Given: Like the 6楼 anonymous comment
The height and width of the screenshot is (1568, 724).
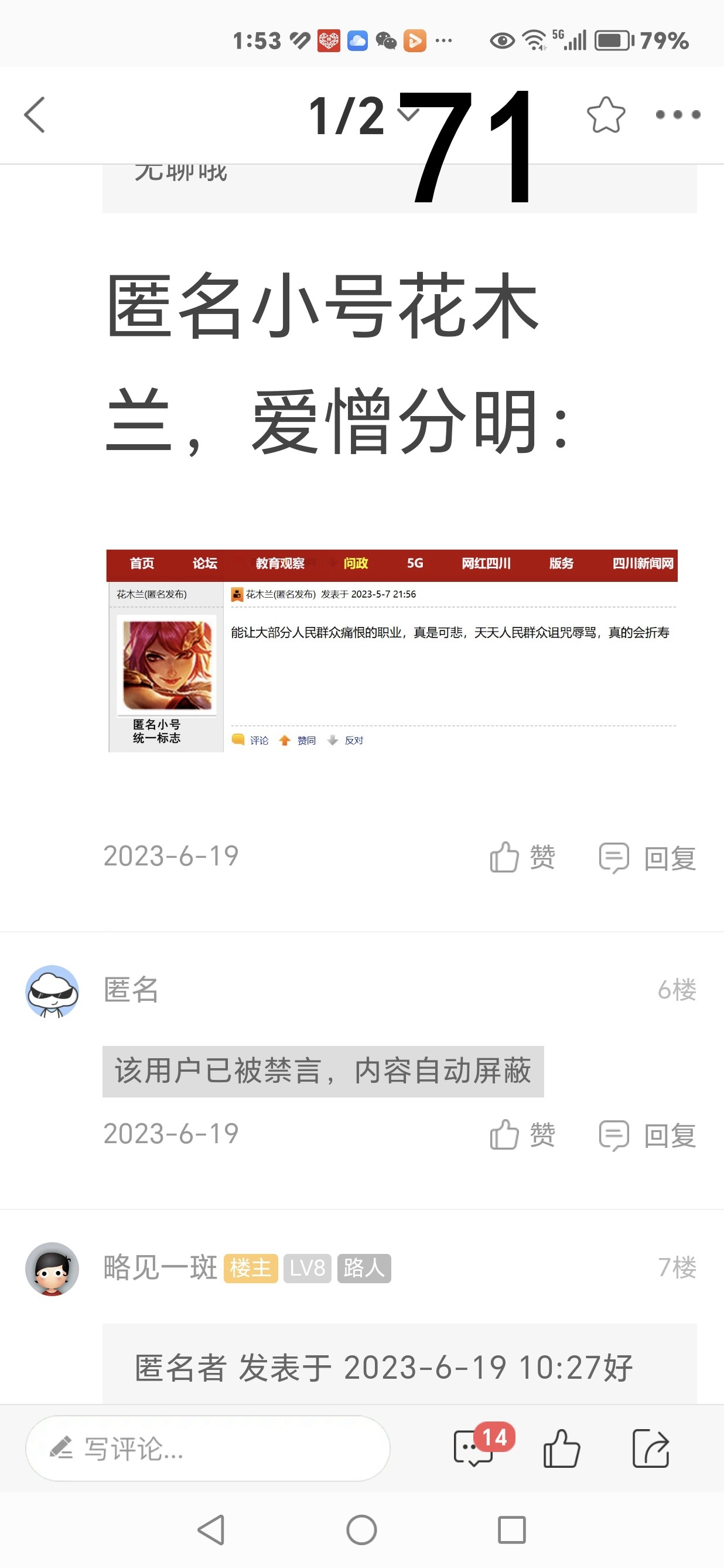Looking at the screenshot, I should click(x=522, y=1134).
